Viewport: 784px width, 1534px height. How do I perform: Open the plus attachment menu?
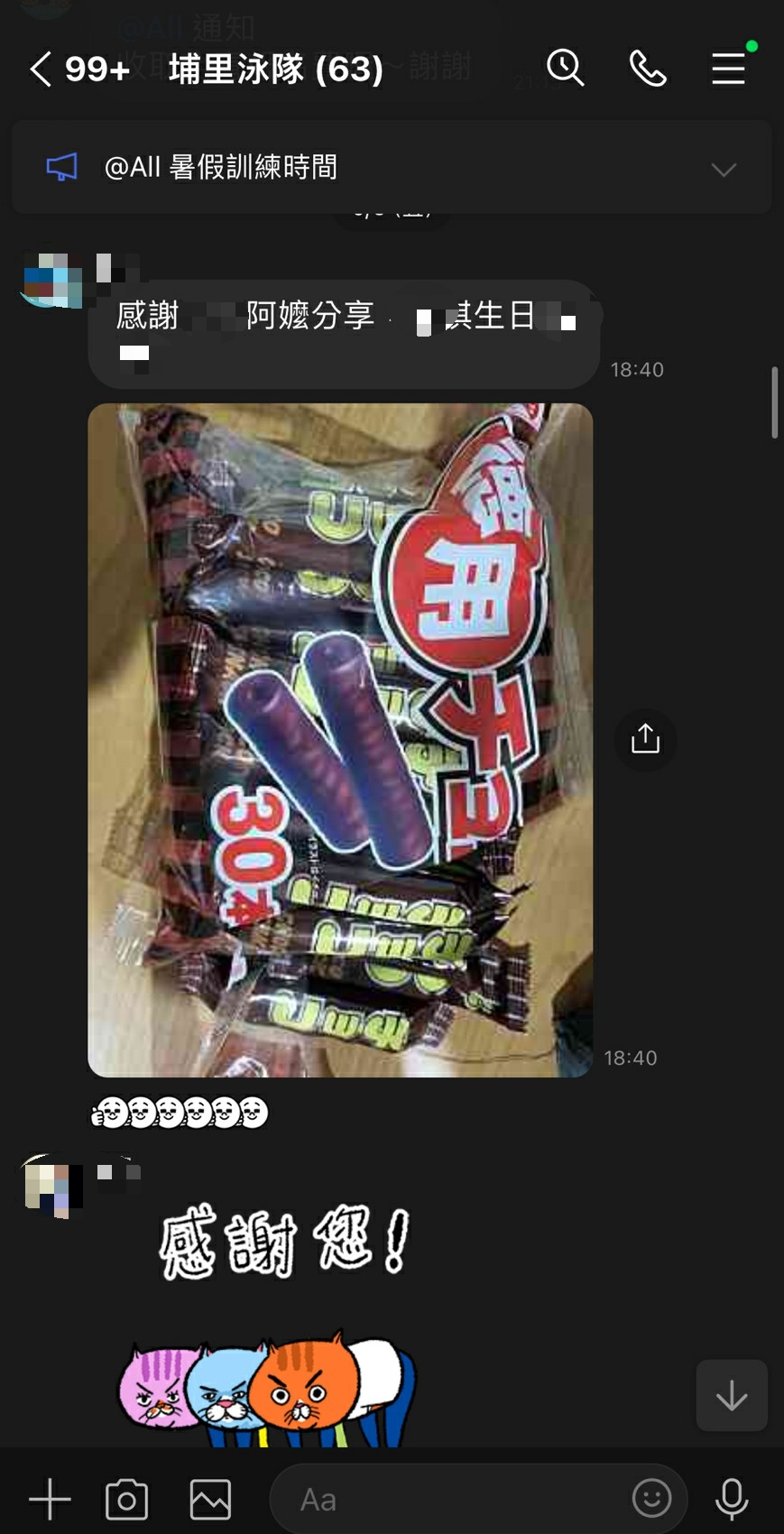(x=50, y=1500)
